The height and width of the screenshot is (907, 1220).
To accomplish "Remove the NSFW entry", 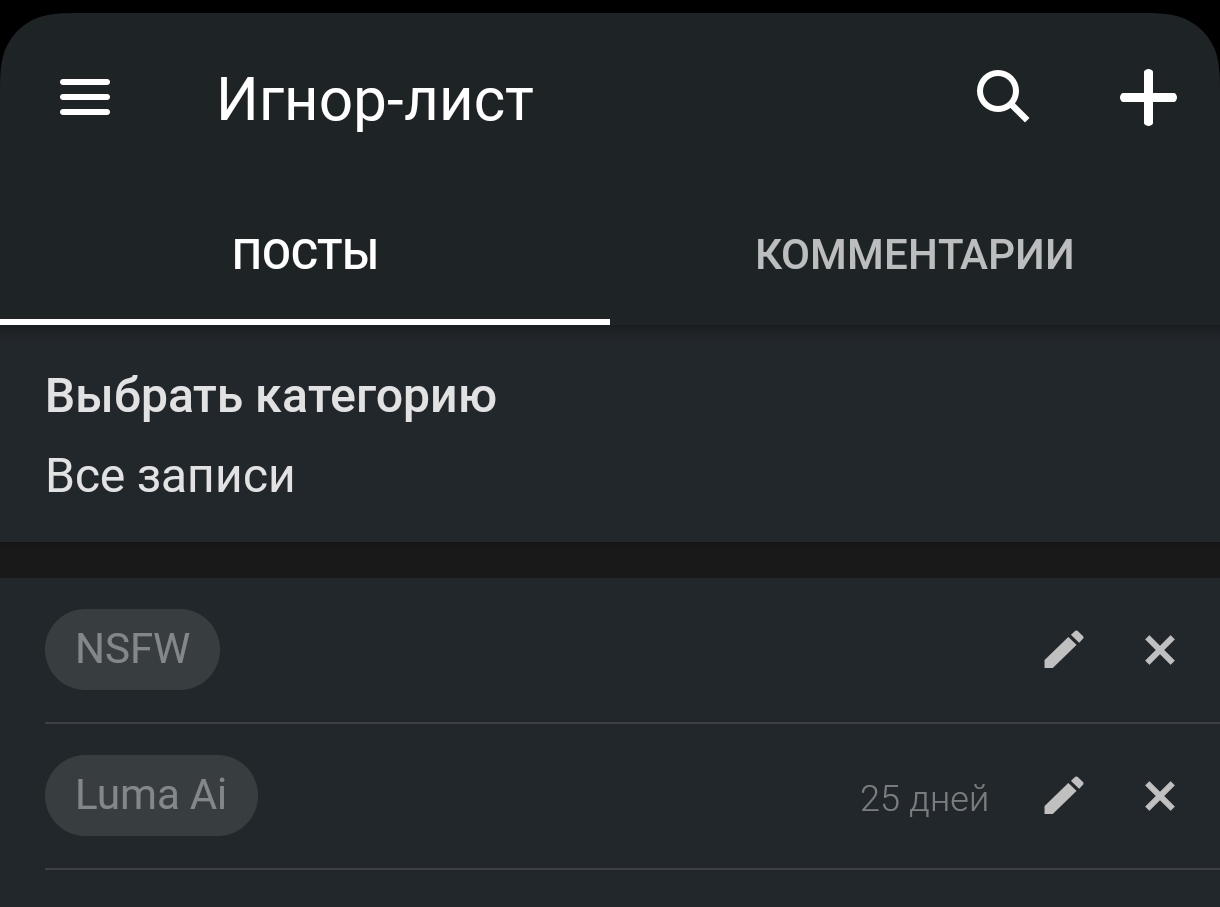I will pos(1160,651).
